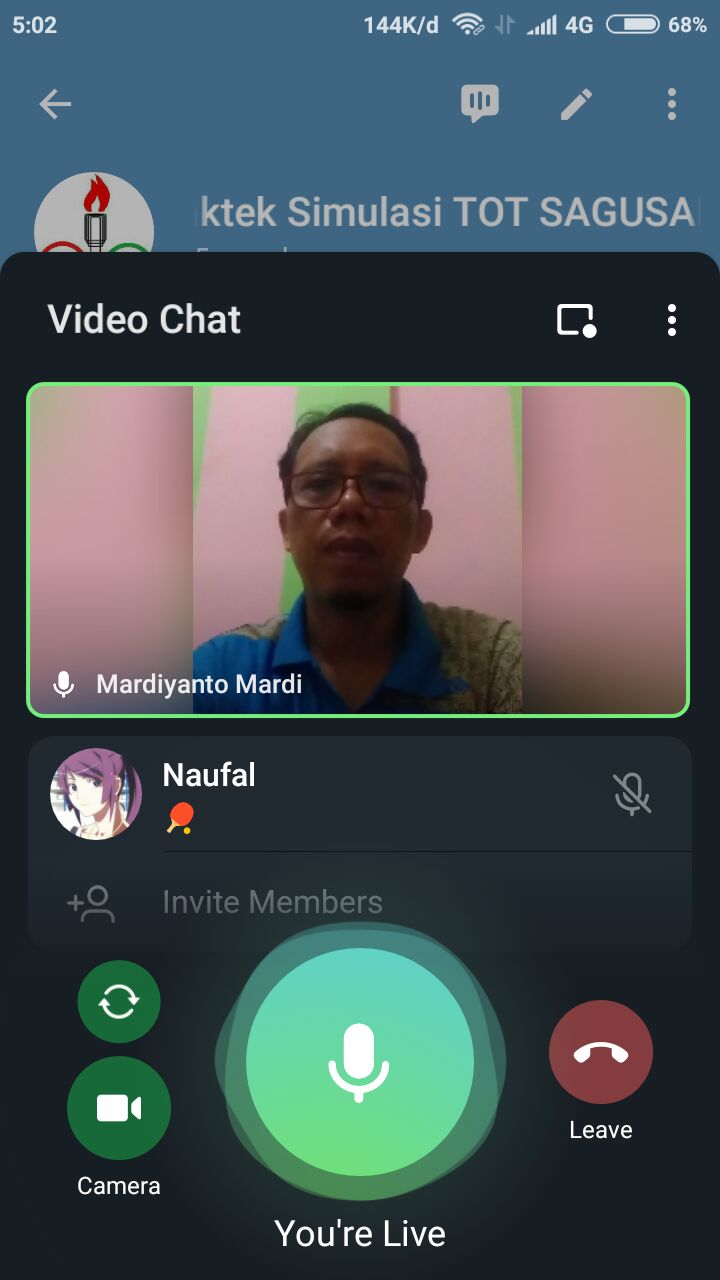
Task: Leave the video chat
Action: click(601, 1052)
